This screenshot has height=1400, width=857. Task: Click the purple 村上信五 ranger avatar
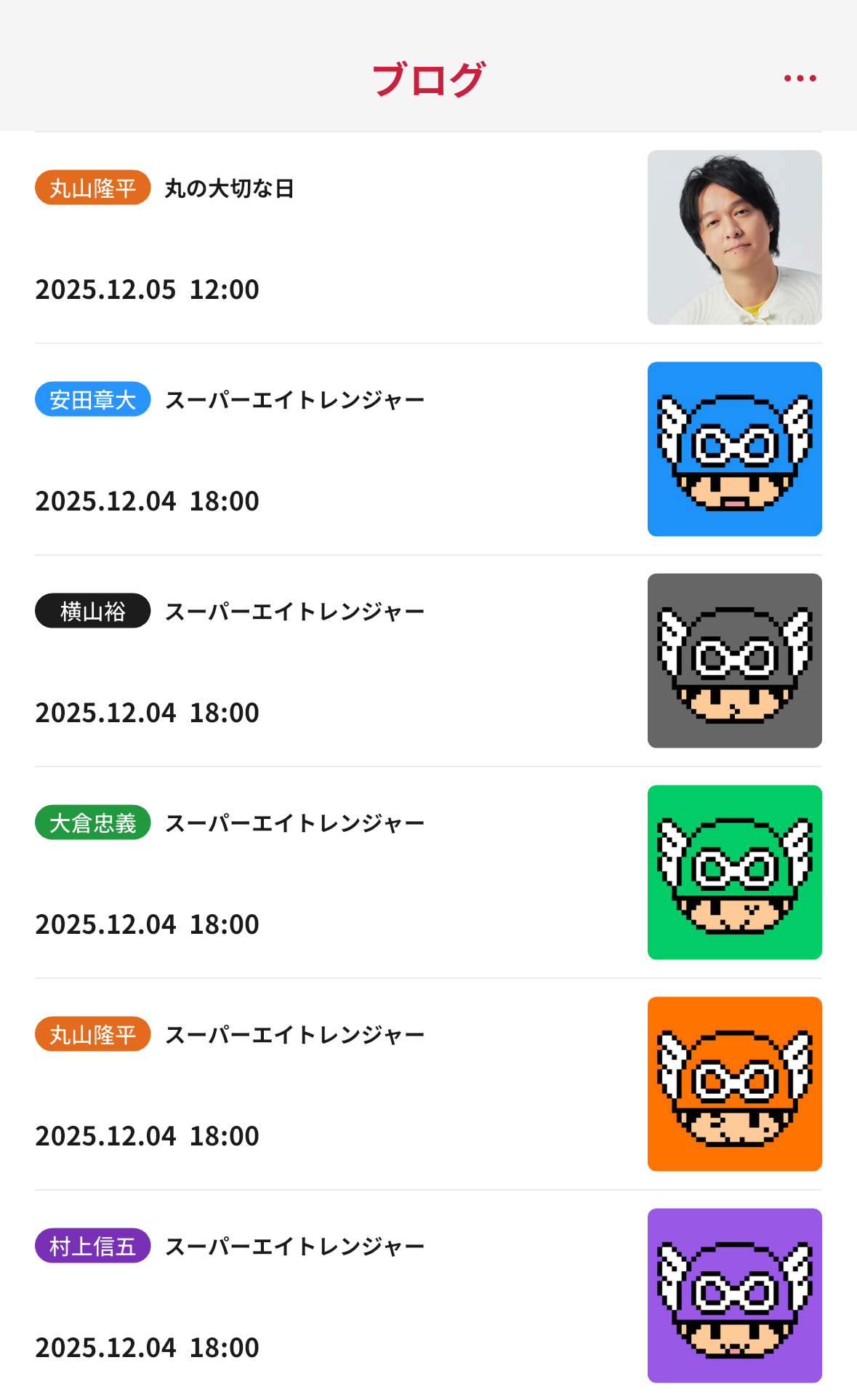coord(734,1295)
